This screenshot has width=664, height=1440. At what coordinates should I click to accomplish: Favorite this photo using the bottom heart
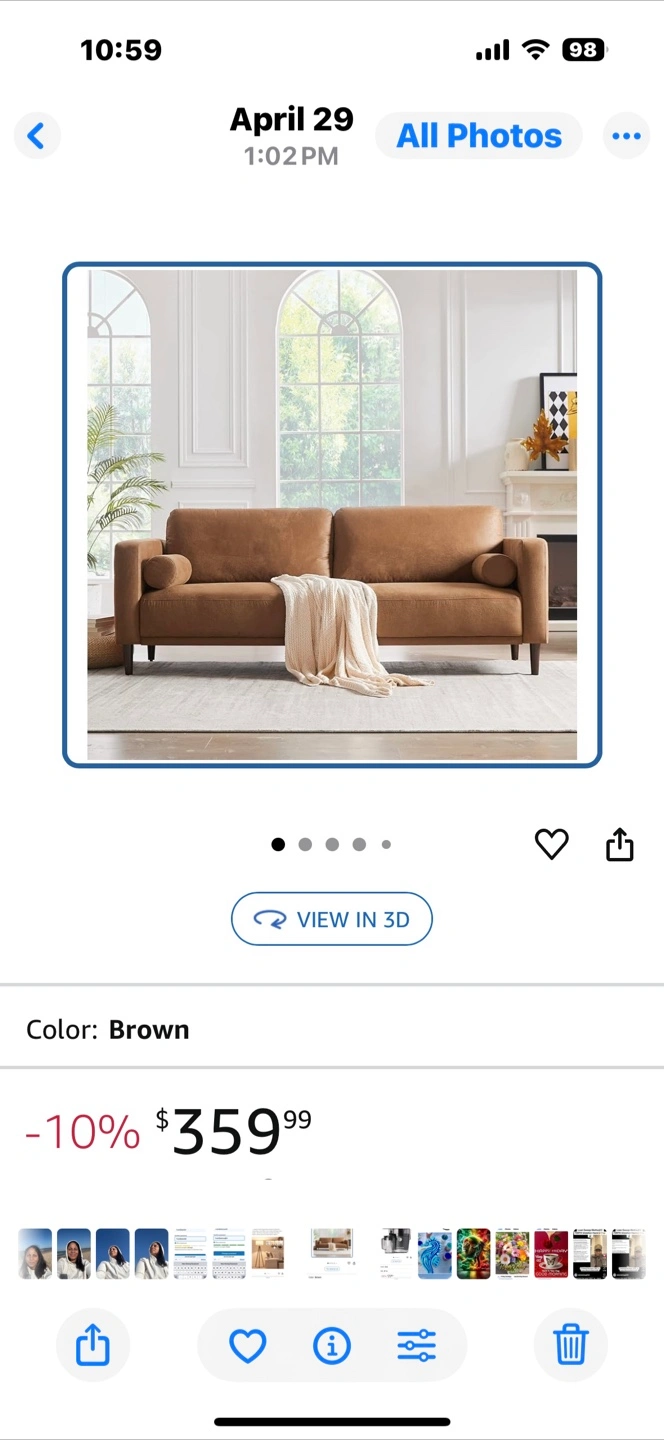point(247,1346)
